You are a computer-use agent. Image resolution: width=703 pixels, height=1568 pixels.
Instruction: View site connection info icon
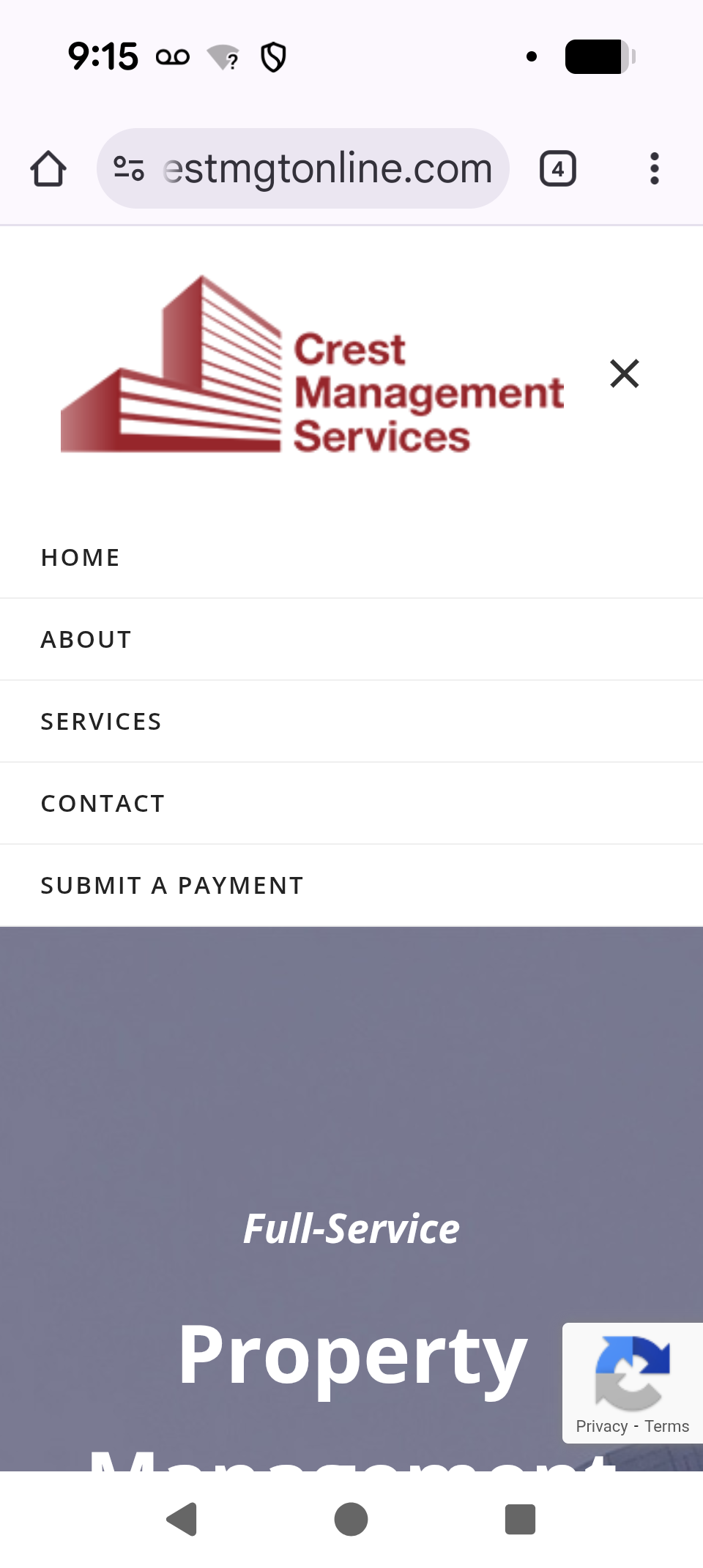[x=129, y=169]
